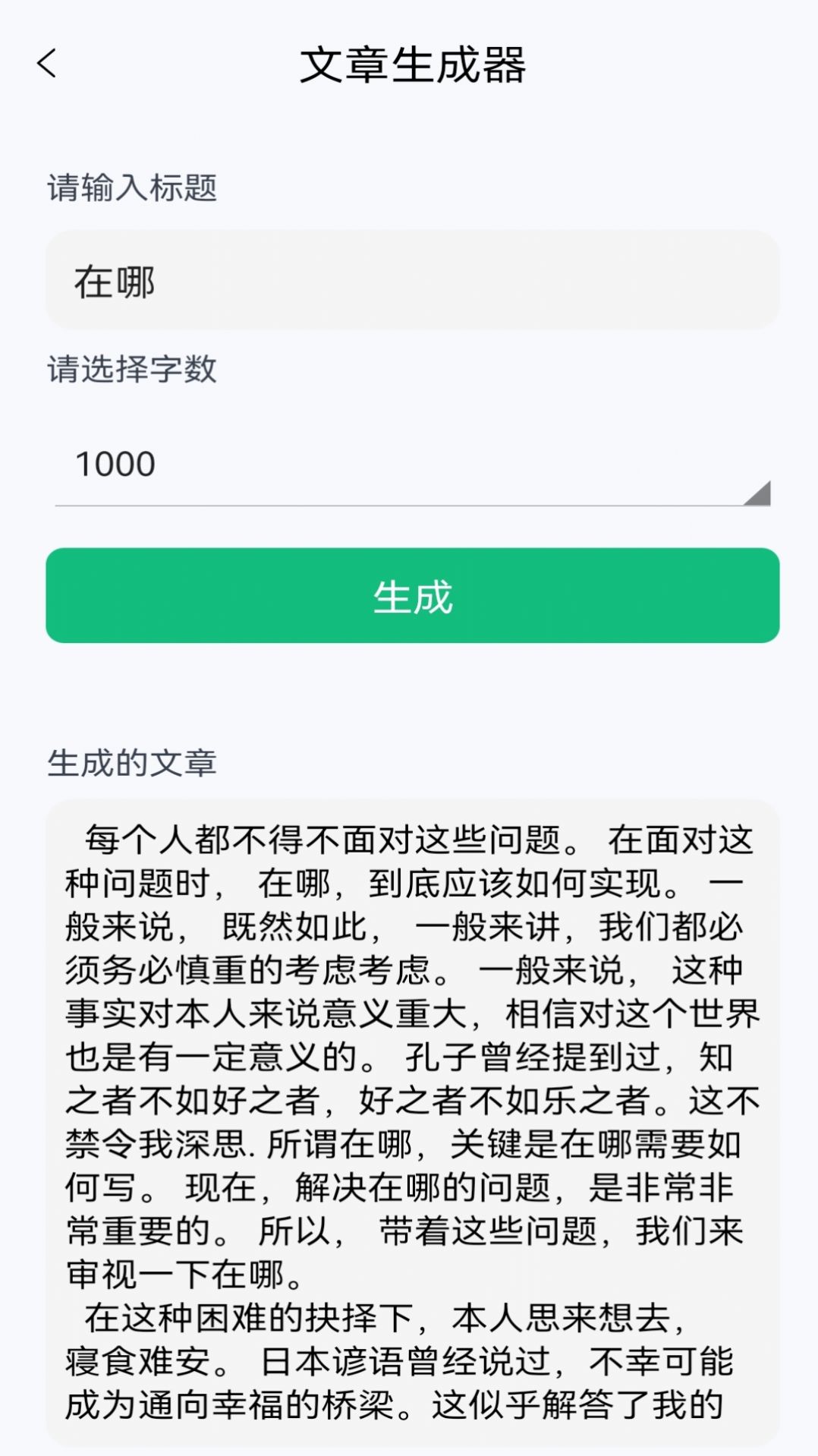Tap the paragraph beginning with 每个人都不得不
The height and width of the screenshot is (1456, 818).
410,839
